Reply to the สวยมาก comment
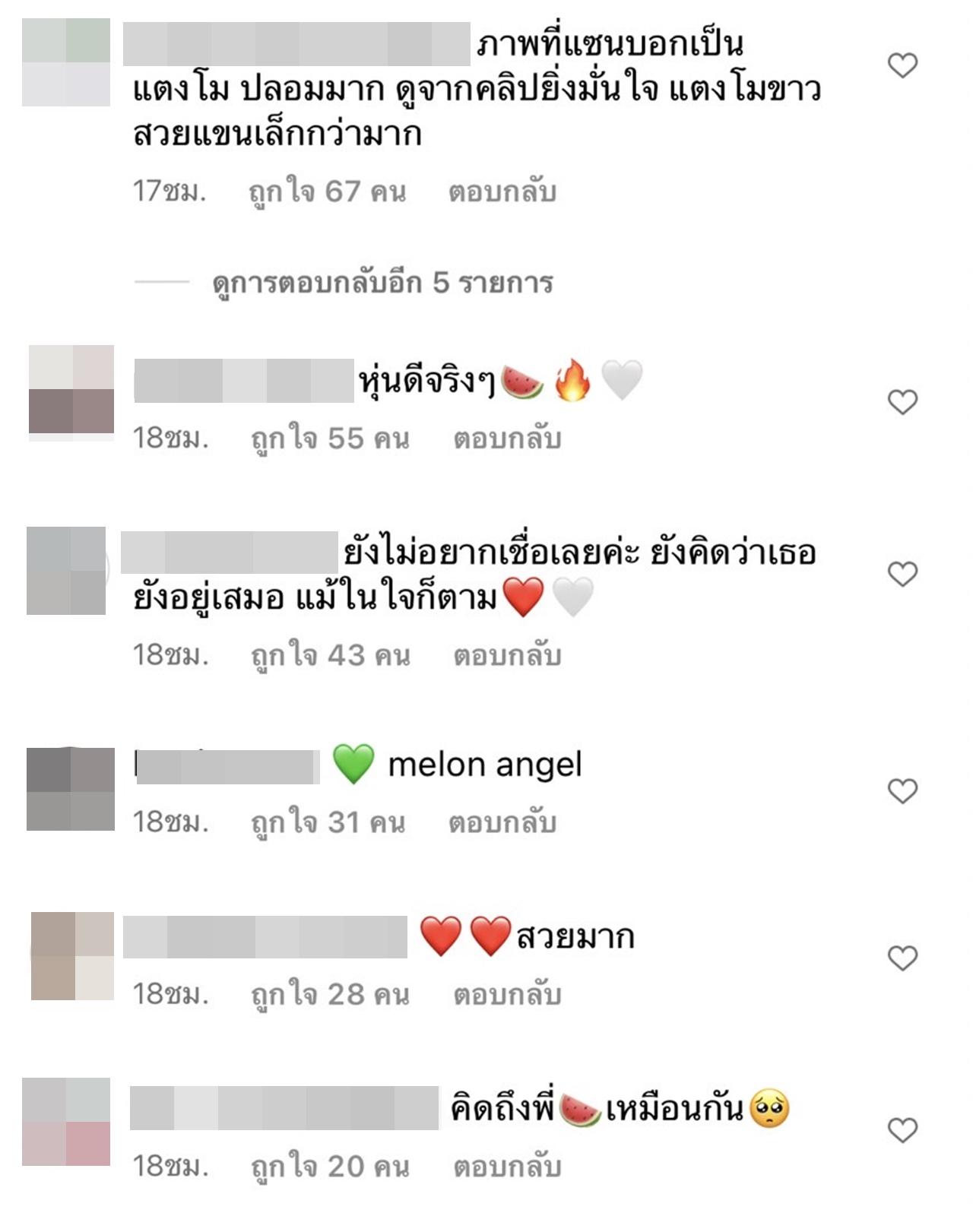Viewport: 973px width, 1232px height. (x=507, y=994)
